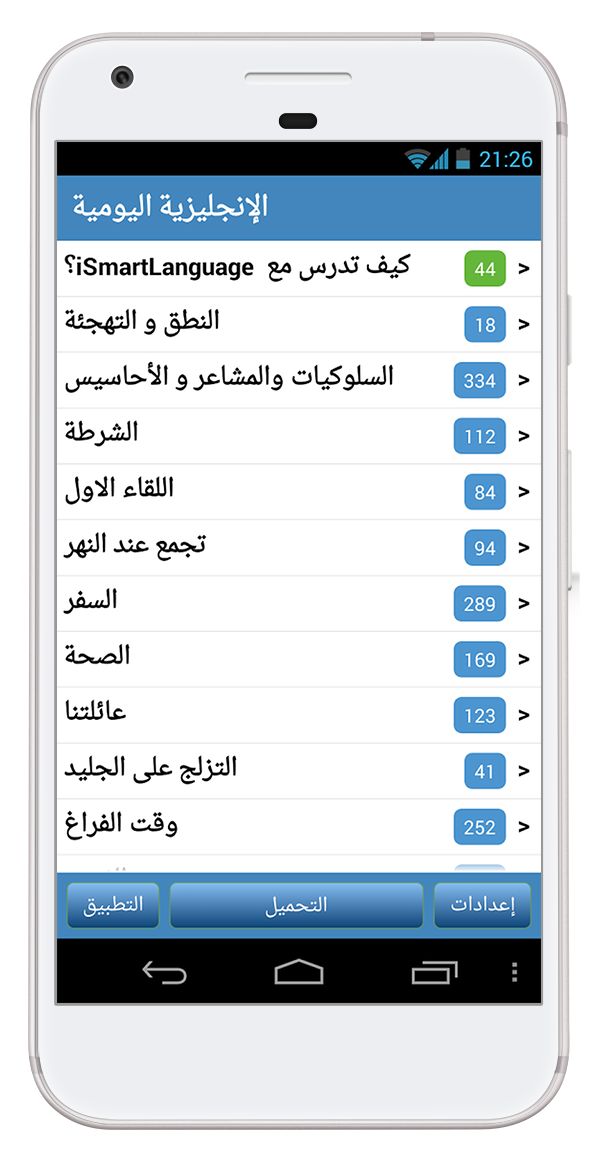The height and width of the screenshot is (1162, 600).
Task: Go to the الصحة topic
Action: pyautogui.click(x=299, y=660)
